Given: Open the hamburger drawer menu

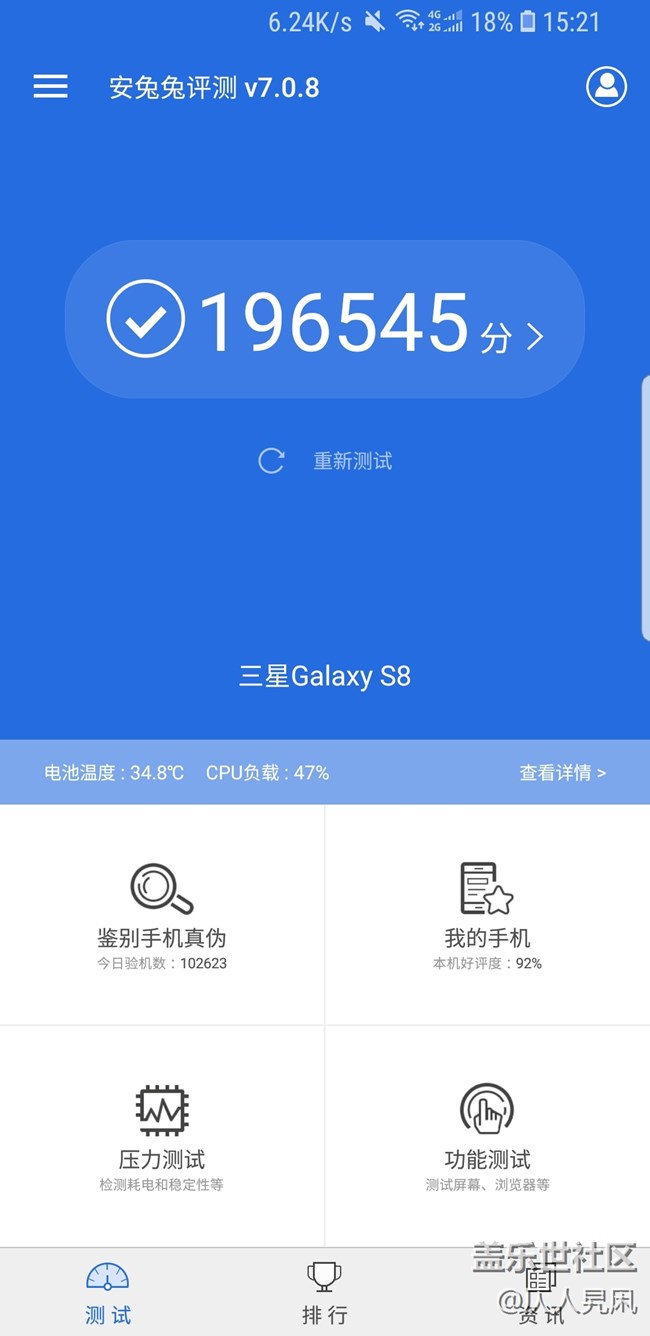Looking at the screenshot, I should [50, 87].
